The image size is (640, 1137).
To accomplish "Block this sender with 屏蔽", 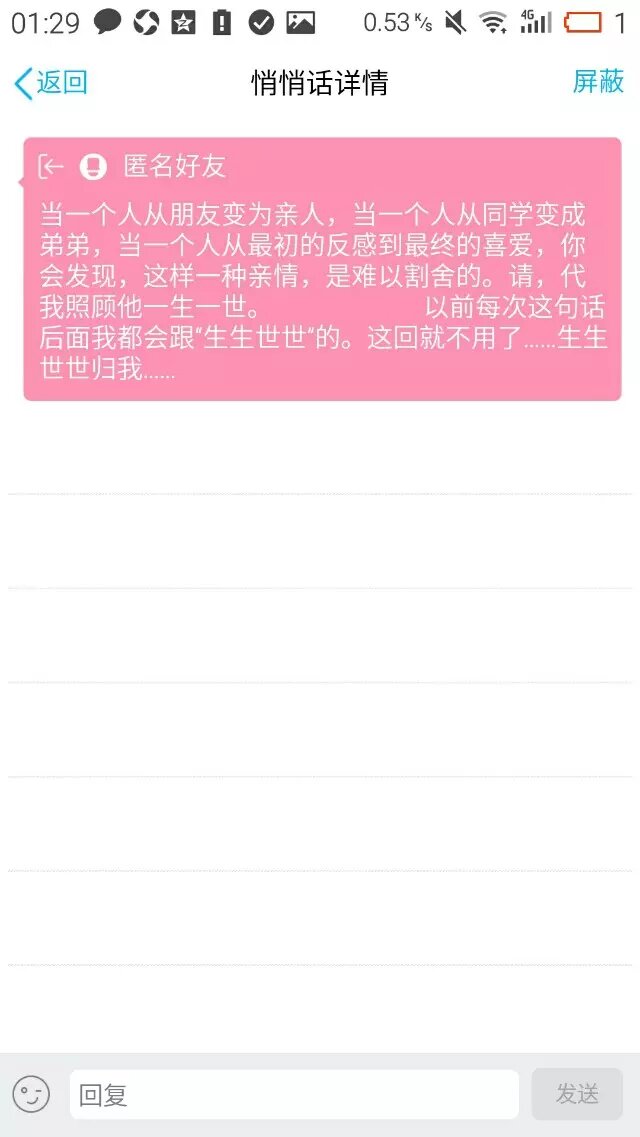I will (598, 82).
